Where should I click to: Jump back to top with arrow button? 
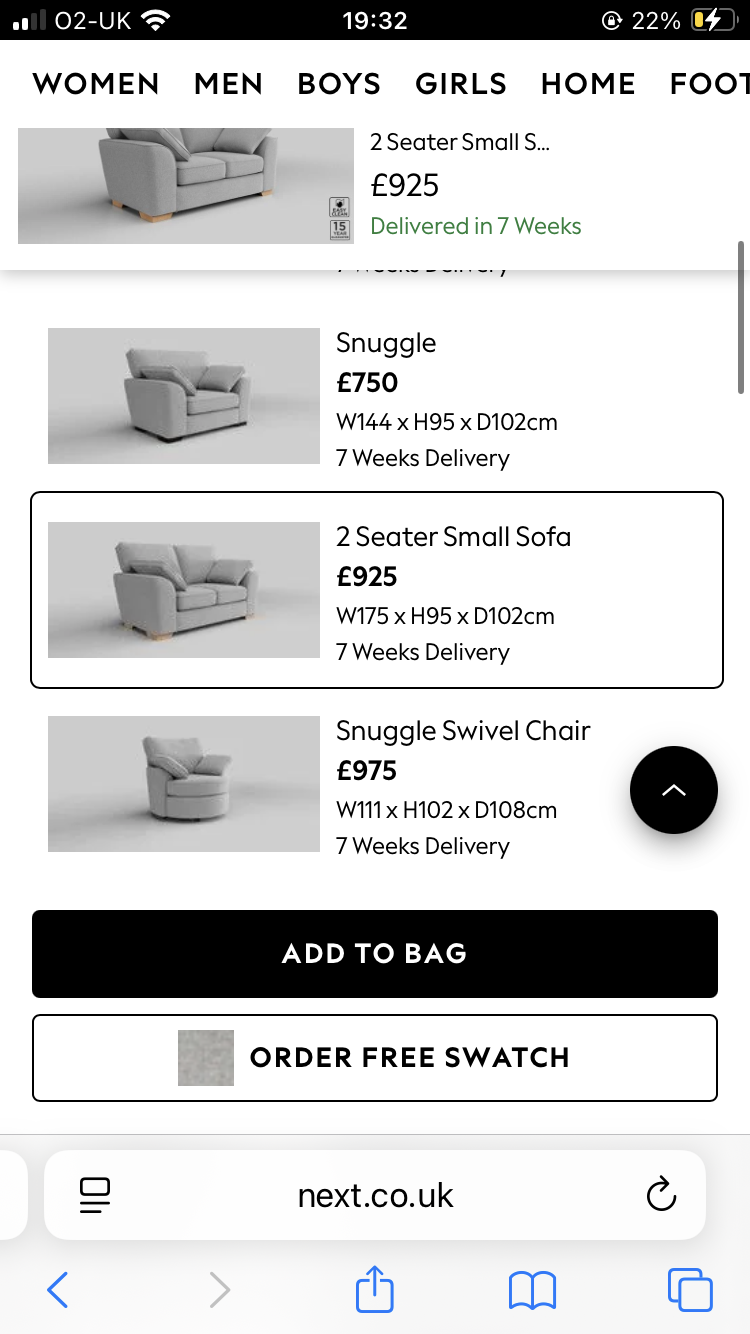[673, 790]
